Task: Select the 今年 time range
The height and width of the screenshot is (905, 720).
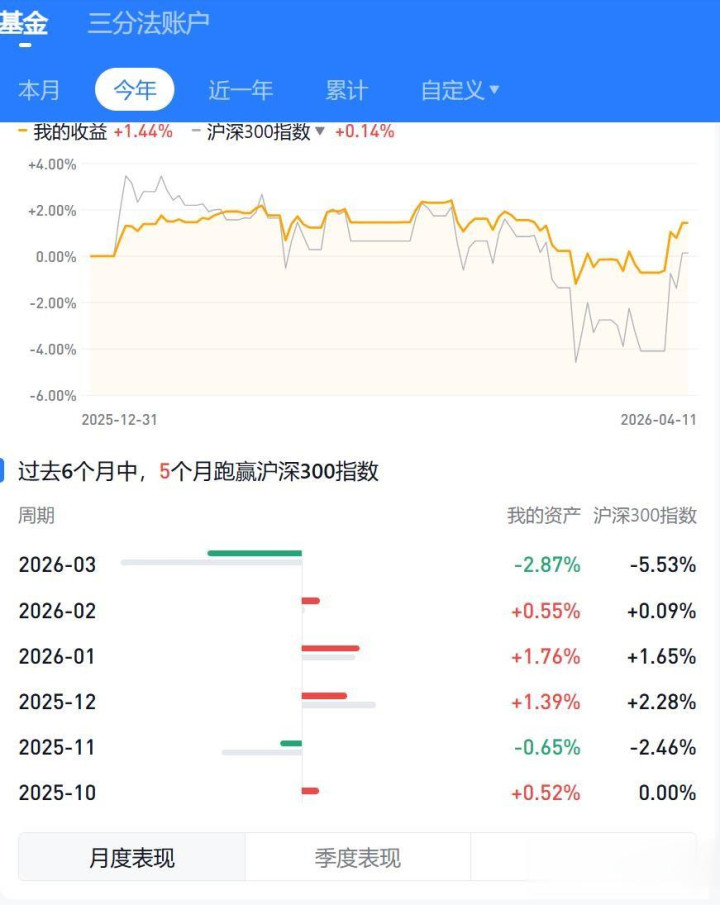Action: point(134,90)
